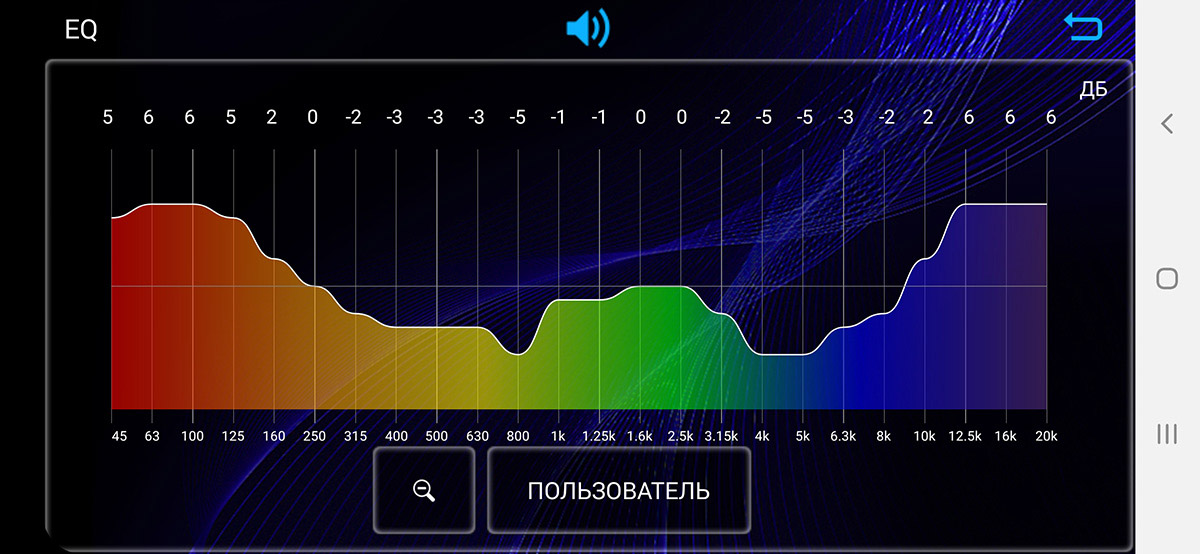Tap the 4k frequency band on the equalizer
1200x554 pixels.
762,300
